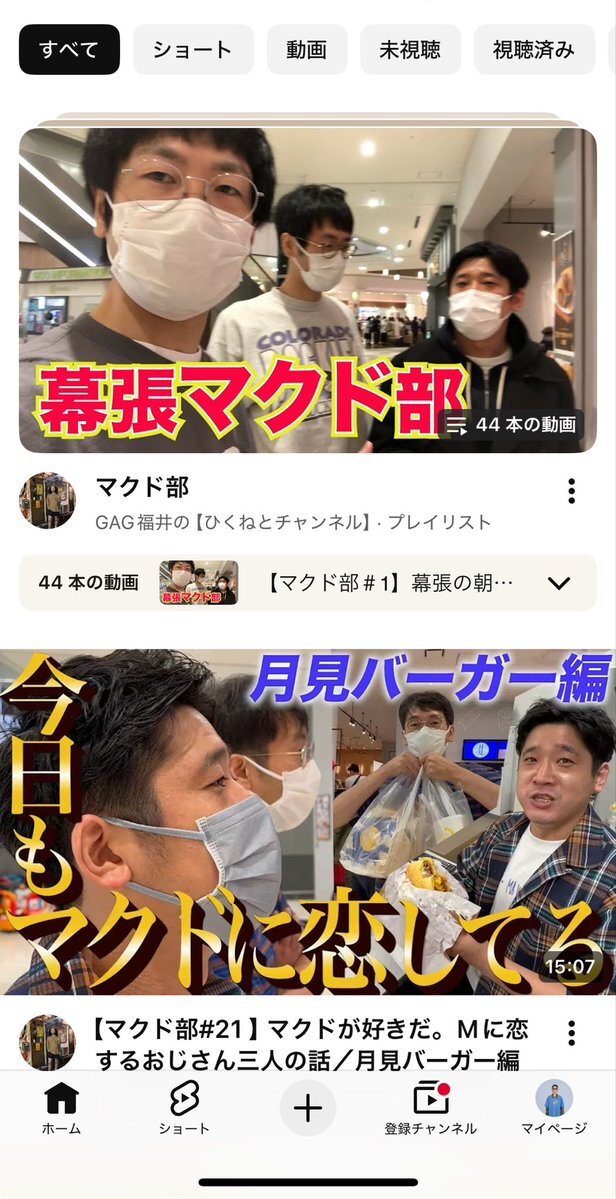Show 視聴済み videos only
Screen dimensions: 616x1199
(533, 50)
